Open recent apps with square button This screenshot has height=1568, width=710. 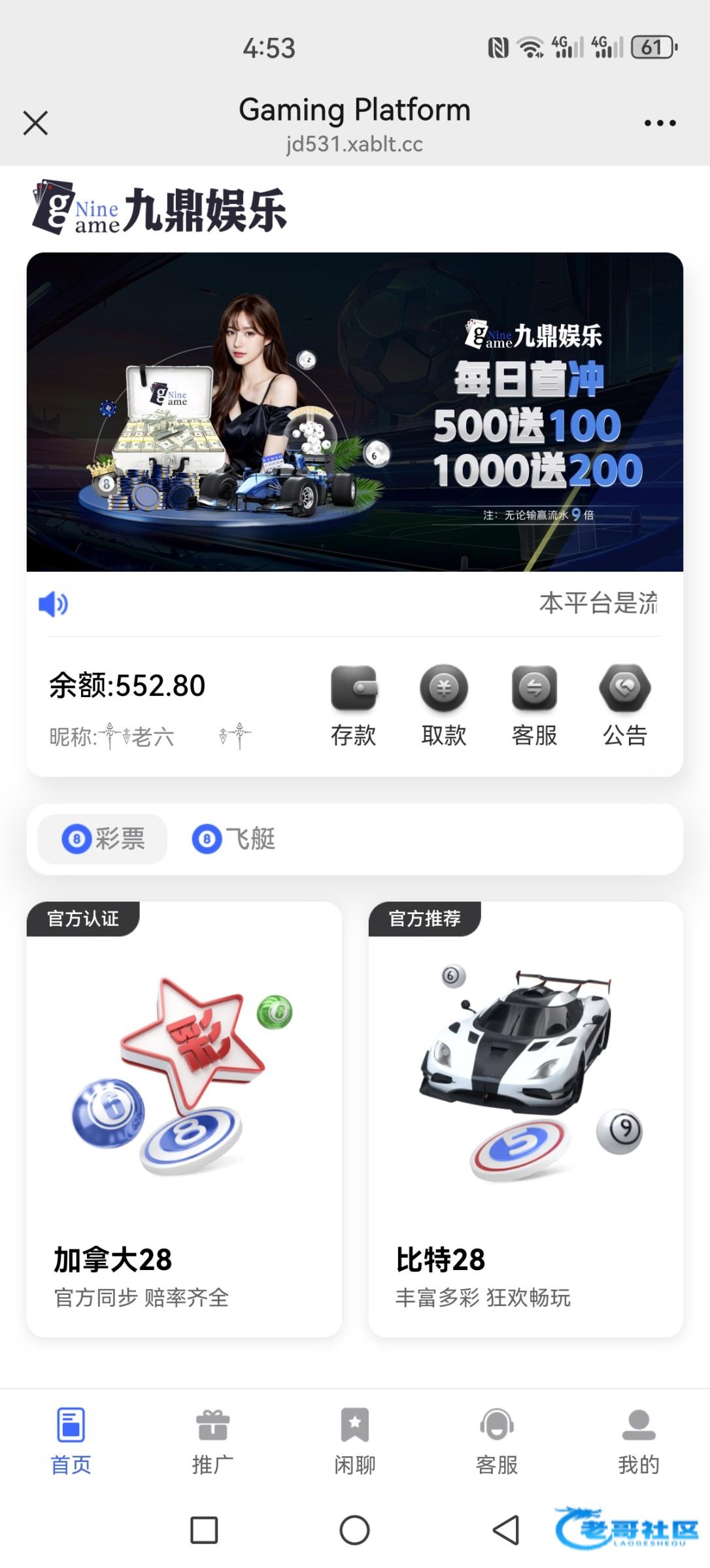[x=204, y=1529]
